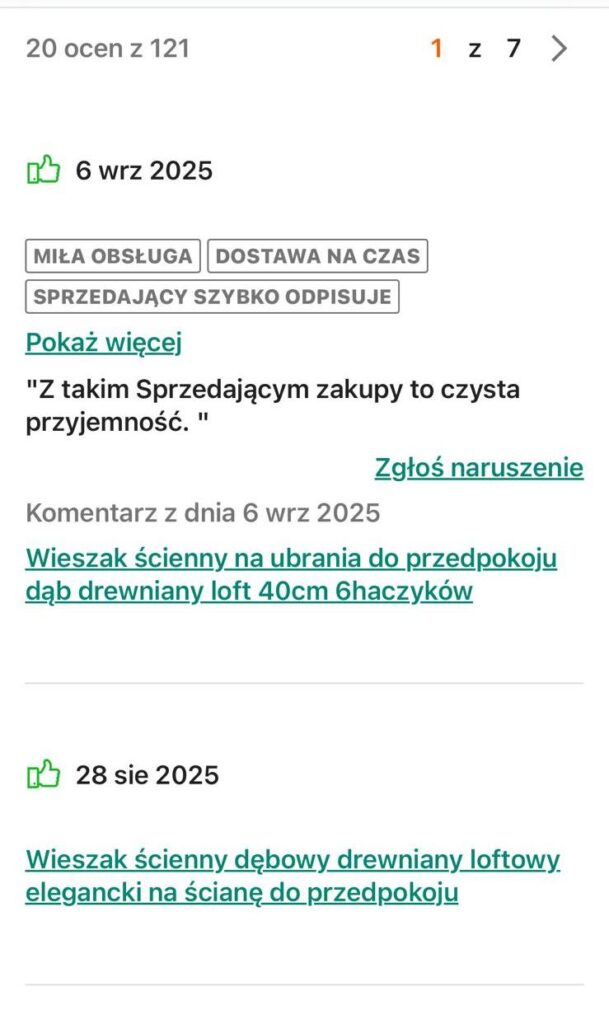Open the 40cm 6haczyków oak wall hanger listing
Screen dimensions: 609x1024
point(290,574)
